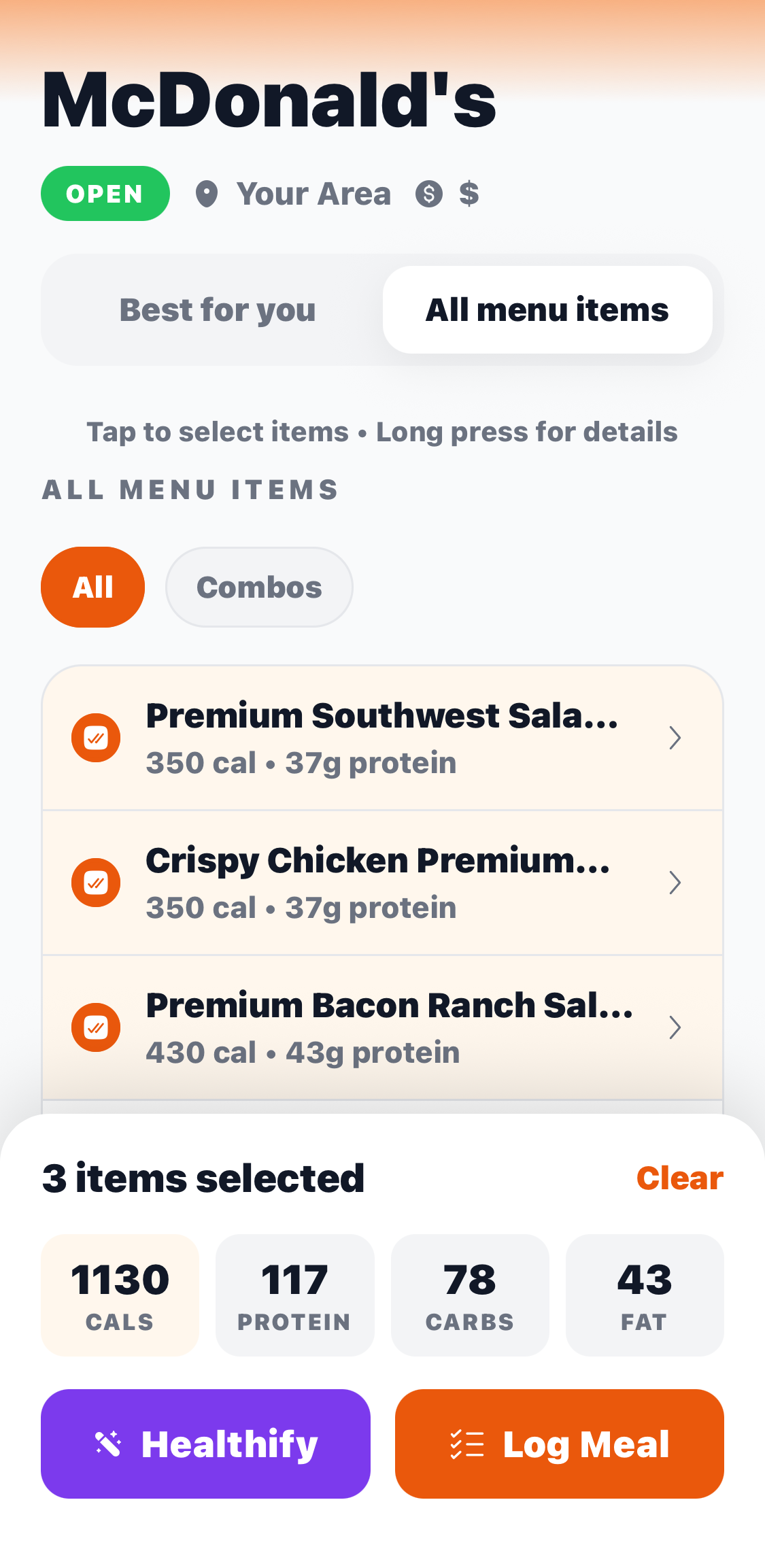Open Crispy Chicken Premium item details chevron
The width and height of the screenshot is (765, 1568).
(674, 882)
